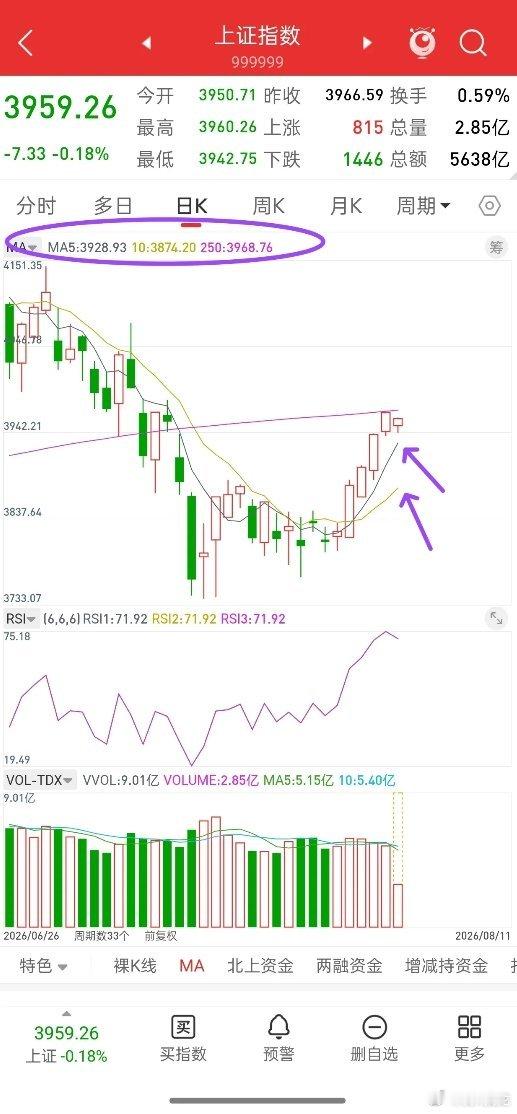The width and height of the screenshot is (517, 1114).
Task: Switch to the previous stock with left triangle
Action: point(146,43)
